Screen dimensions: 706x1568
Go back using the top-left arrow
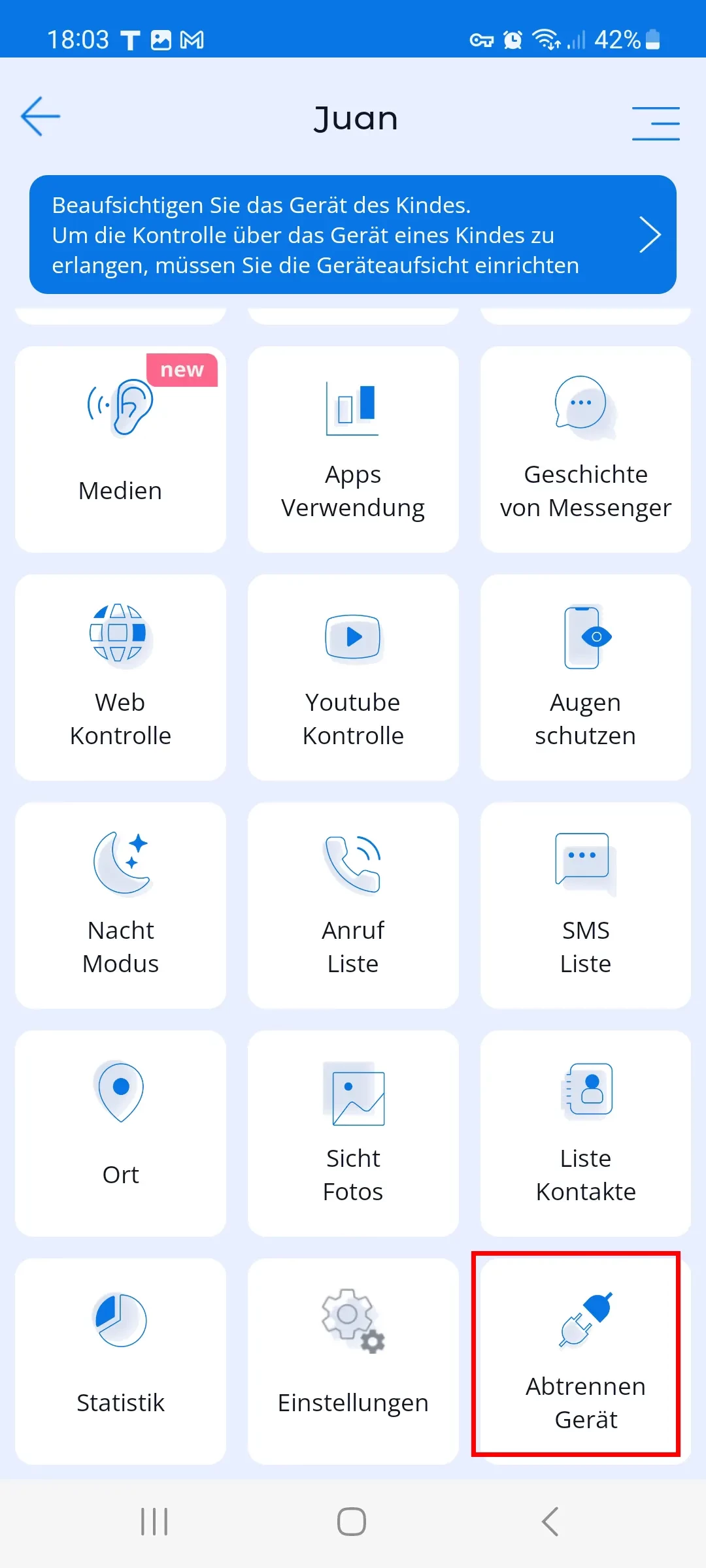click(41, 117)
